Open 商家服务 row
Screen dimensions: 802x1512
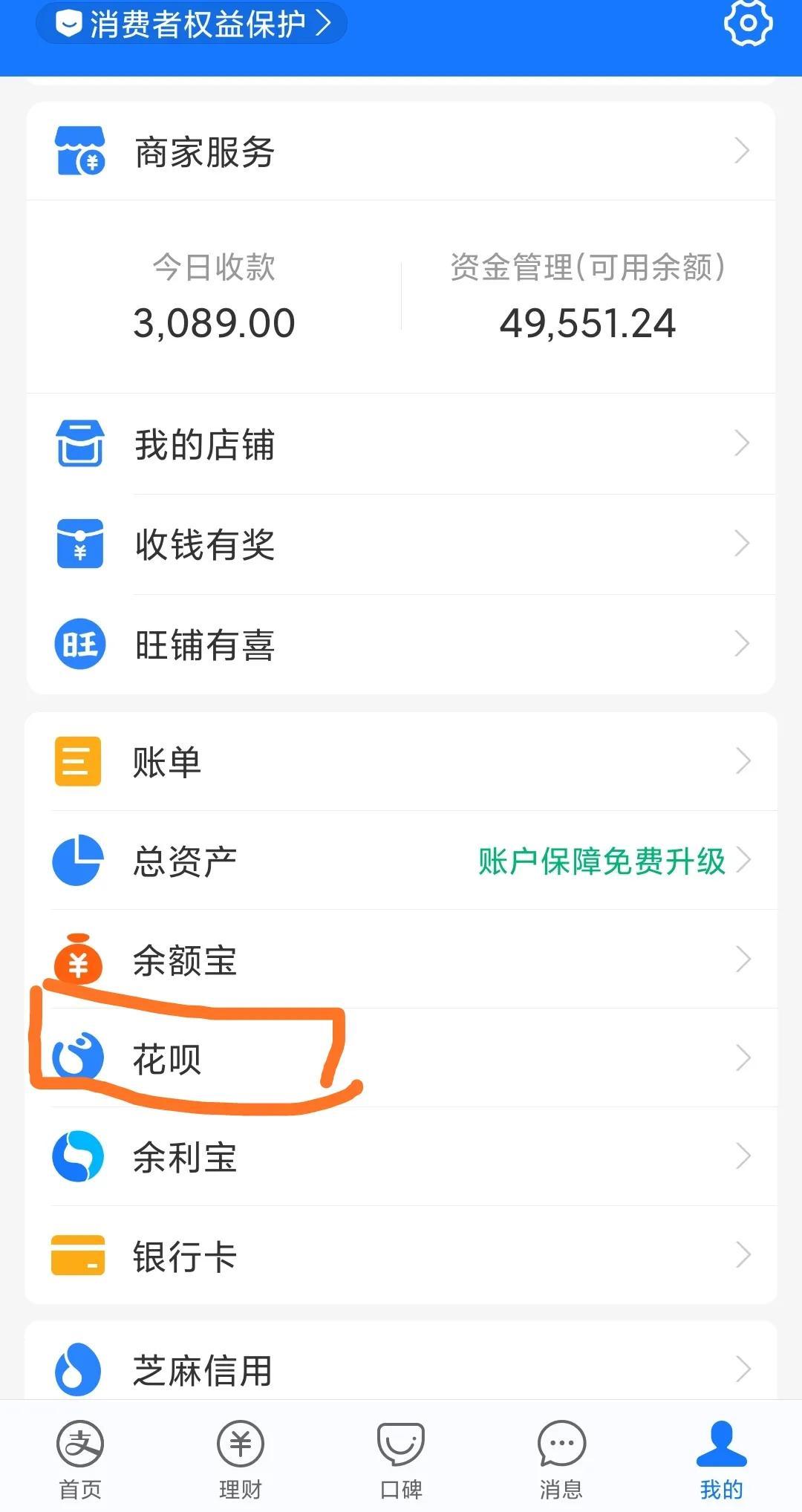tap(401, 151)
